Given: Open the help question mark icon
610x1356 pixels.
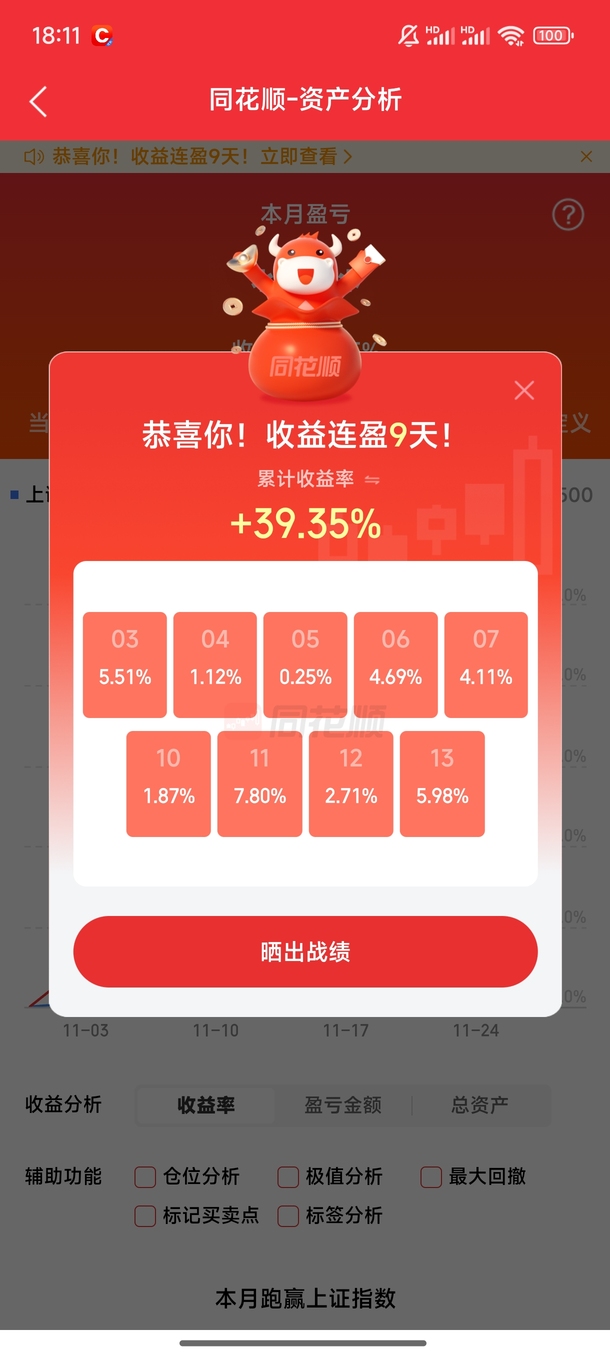Looking at the screenshot, I should point(568,215).
